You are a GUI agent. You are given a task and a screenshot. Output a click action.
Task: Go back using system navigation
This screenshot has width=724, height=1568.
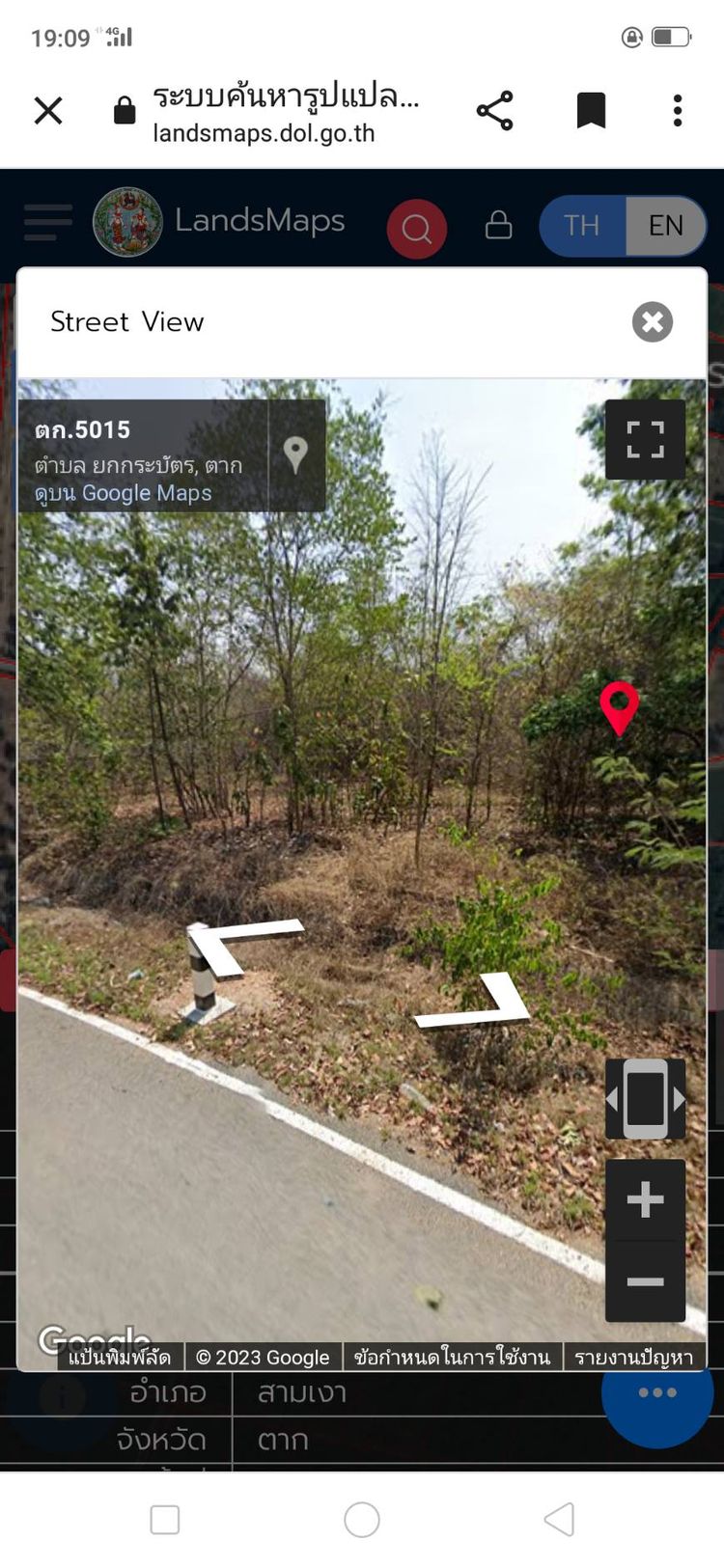click(x=559, y=1520)
